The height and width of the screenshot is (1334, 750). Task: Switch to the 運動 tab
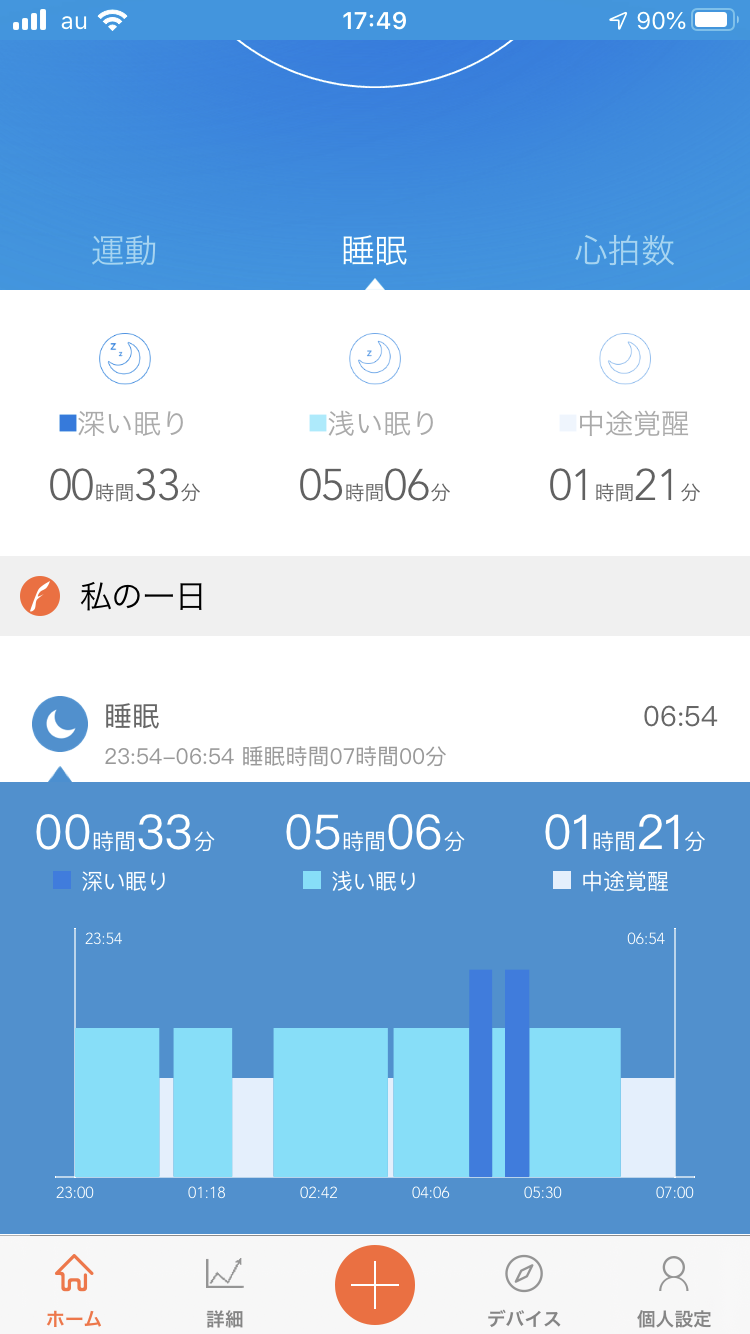click(124, 251)
